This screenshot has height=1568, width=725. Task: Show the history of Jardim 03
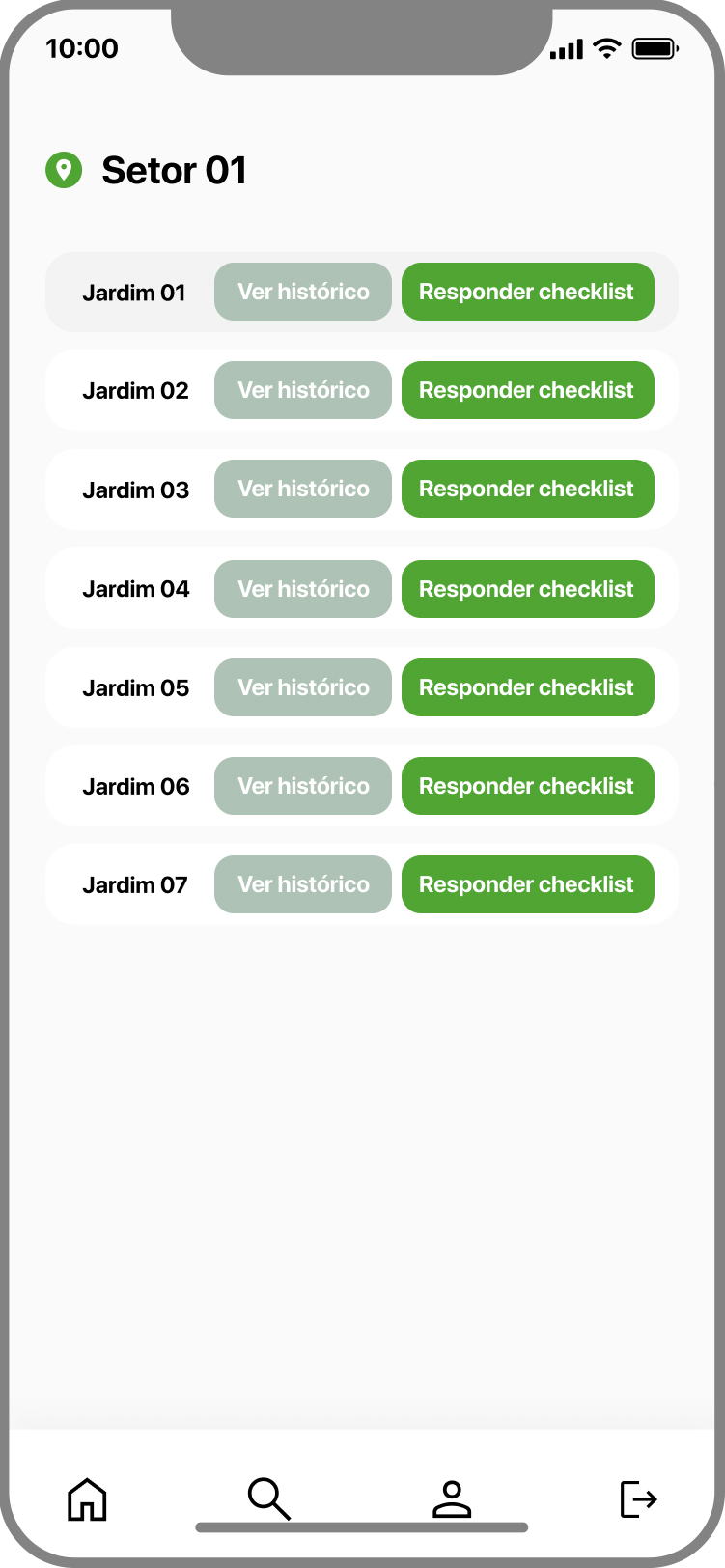click(x=303, y=489)
